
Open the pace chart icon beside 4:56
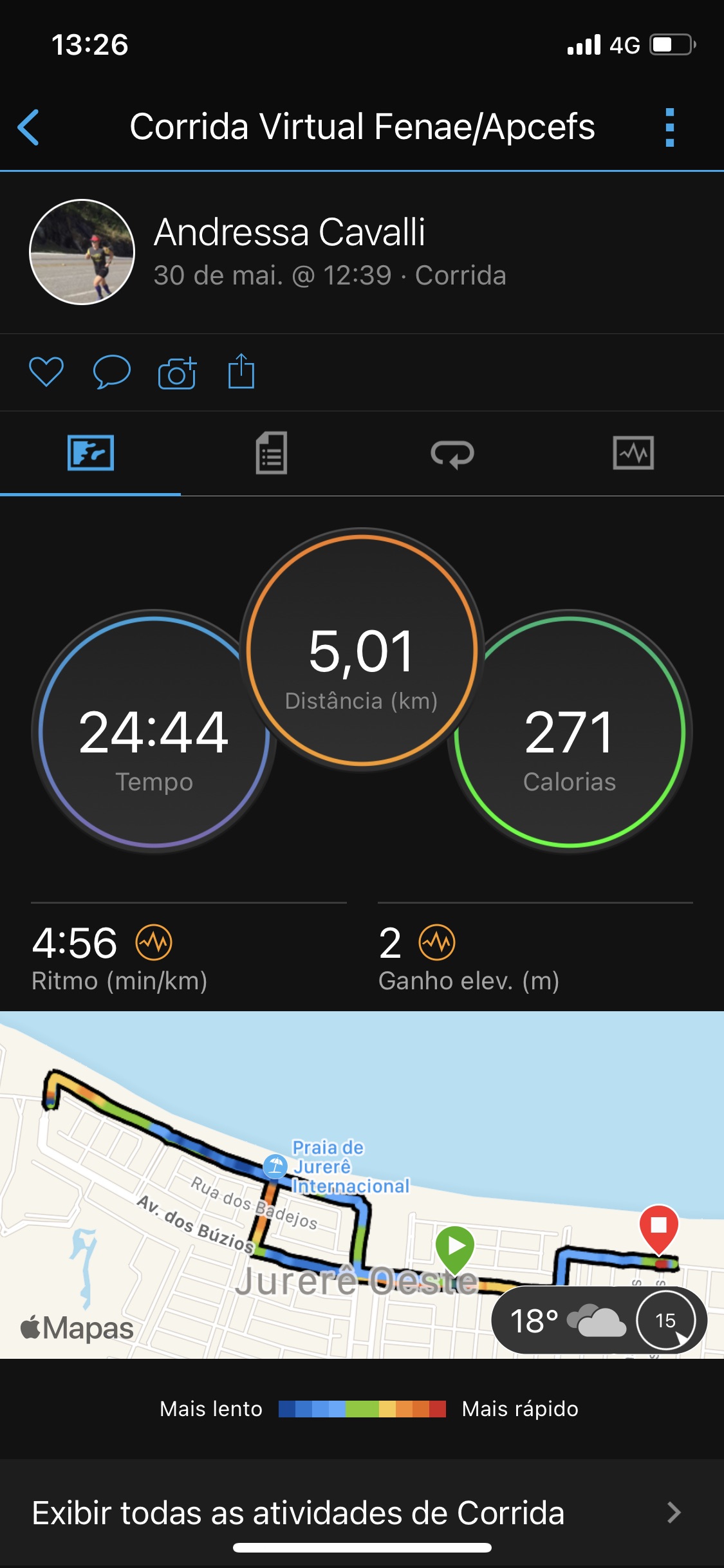tap(154, 943)
